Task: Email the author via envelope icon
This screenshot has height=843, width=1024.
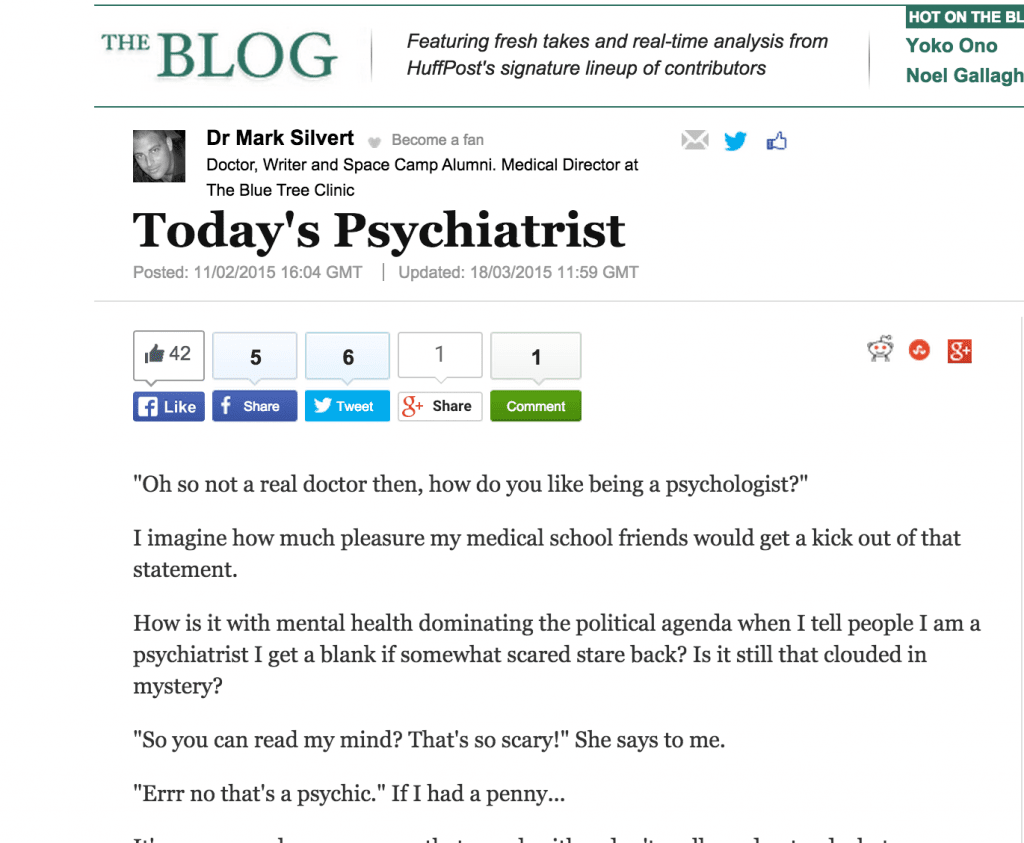Action: pos(694,141)
